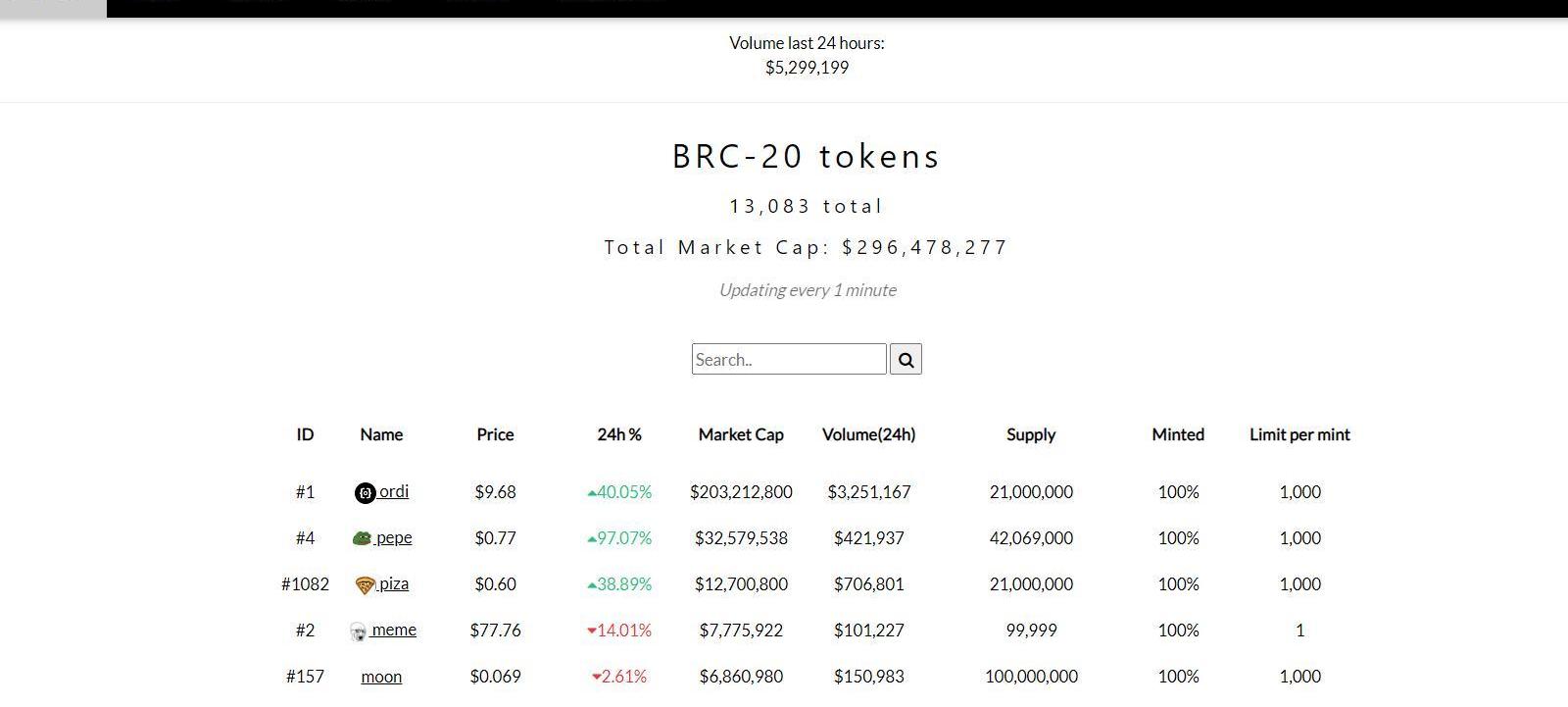
Task: Open the pepe token link
Action: click(x=393, y=537)
